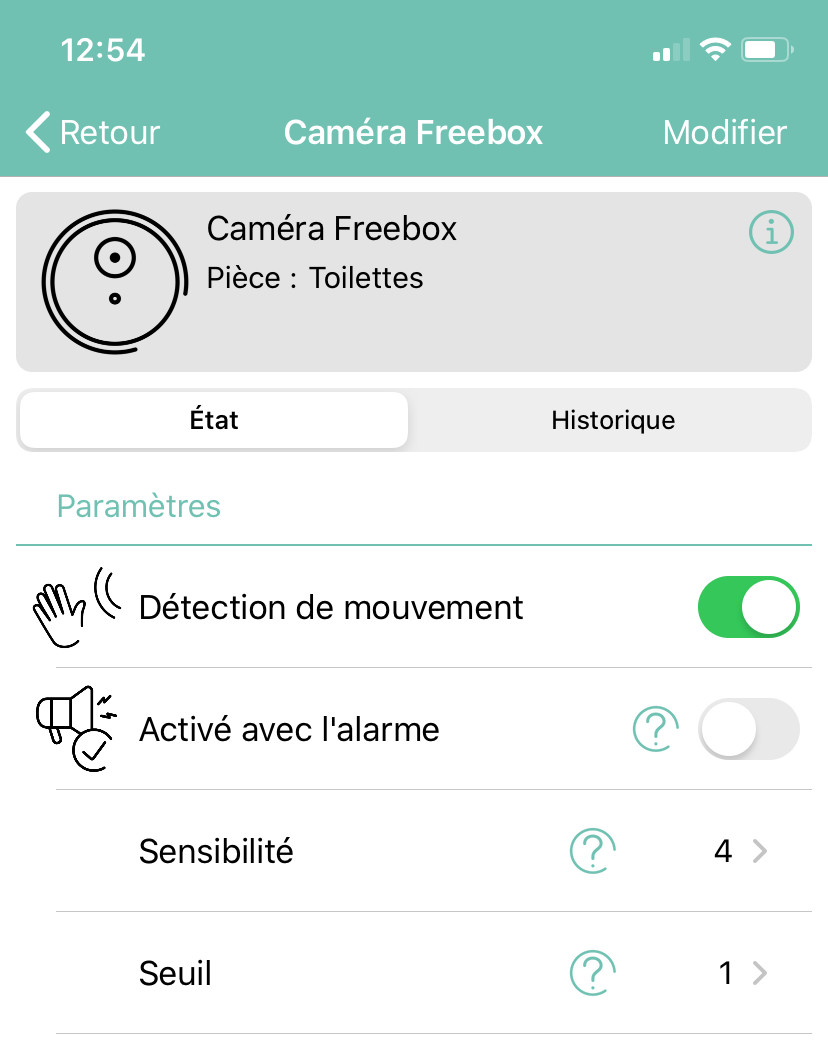
Task: Enable Activé avec l'alarme
Action: pos(748,729)
